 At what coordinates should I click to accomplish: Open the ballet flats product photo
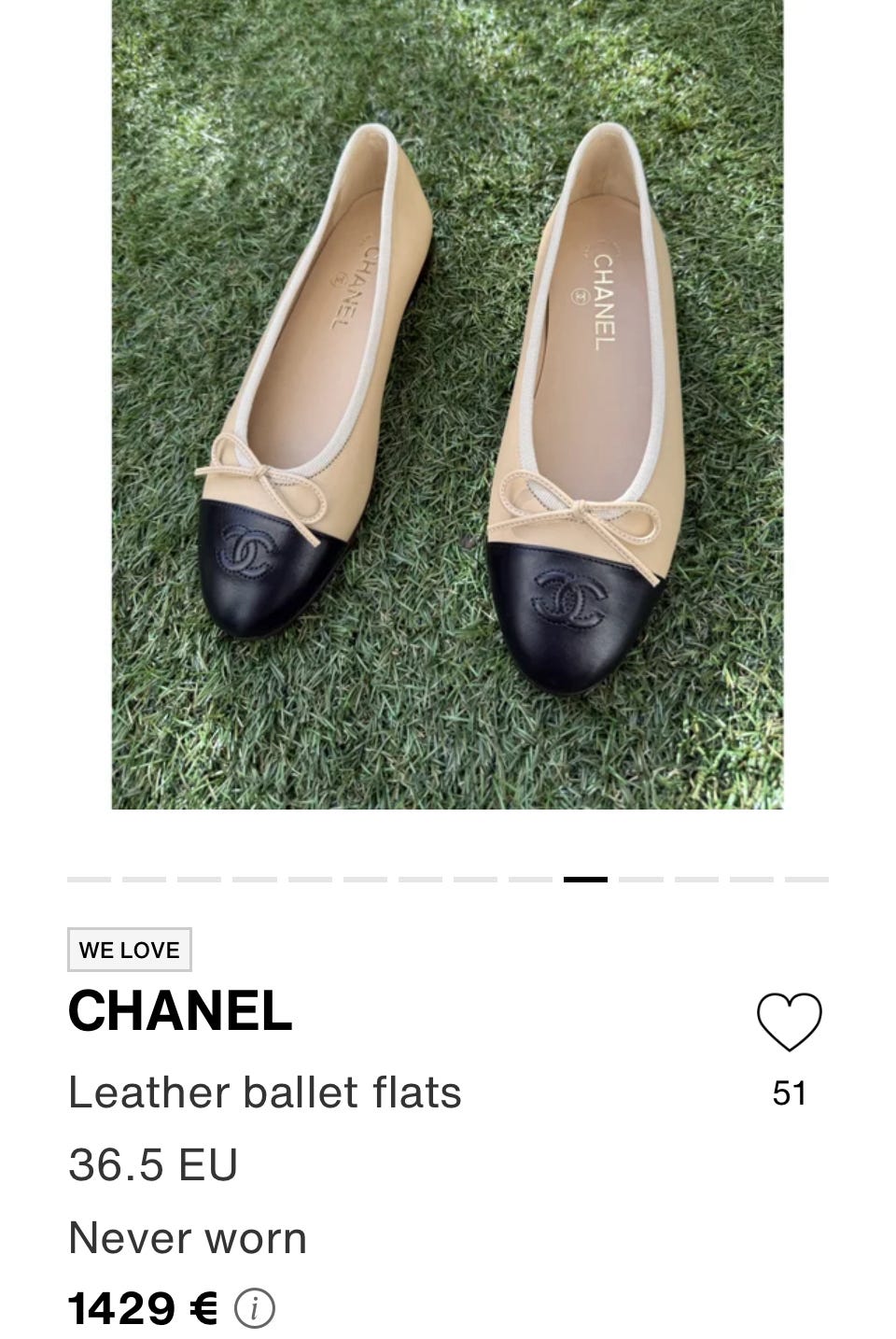click(447, 403)
